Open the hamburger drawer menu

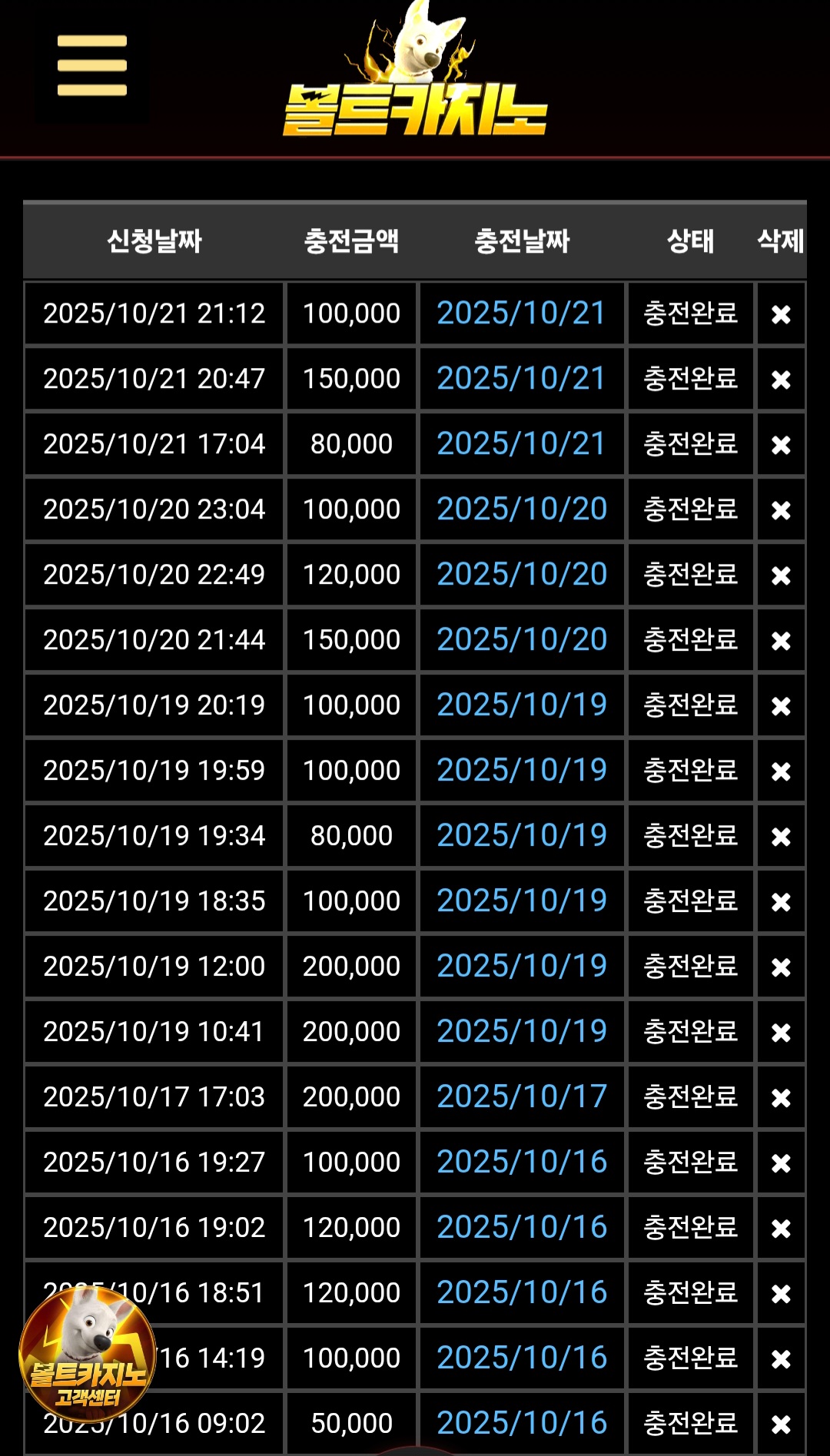coord(92,66)
